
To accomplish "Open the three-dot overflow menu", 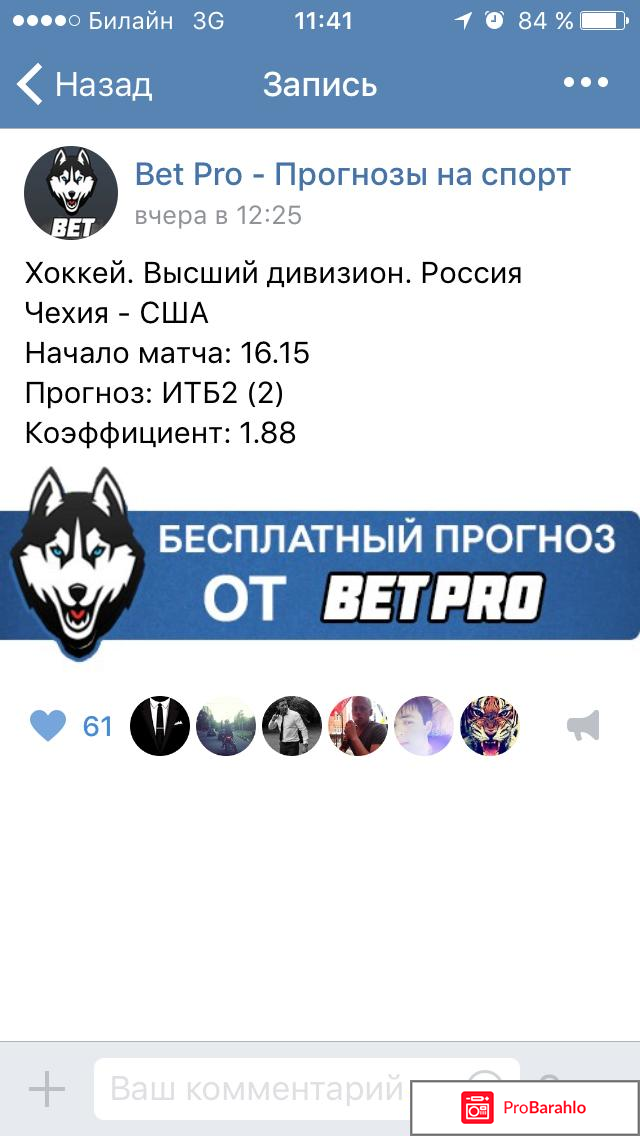I will point(585,83).
